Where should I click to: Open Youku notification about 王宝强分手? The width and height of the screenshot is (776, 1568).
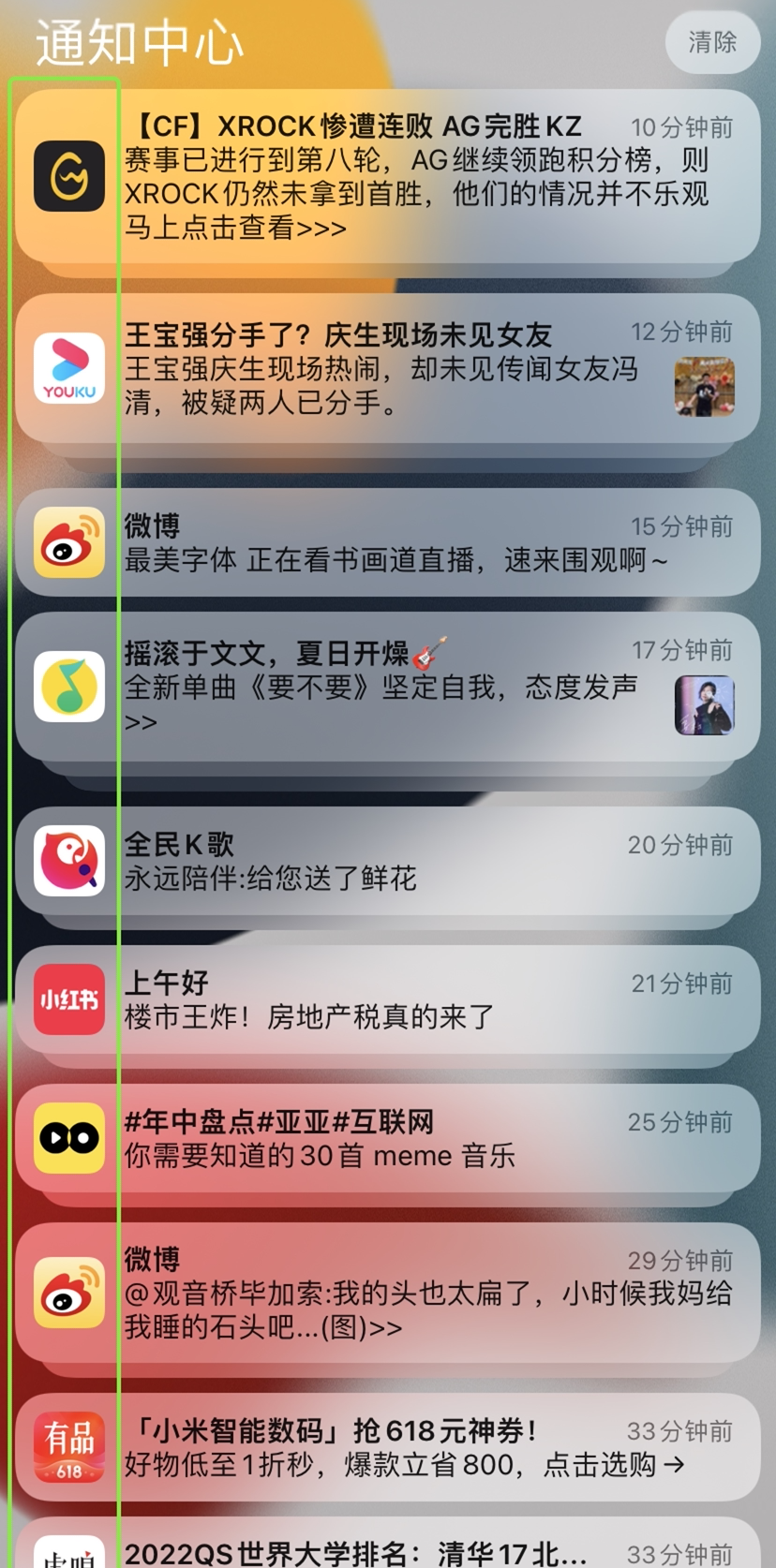[388, 367]
